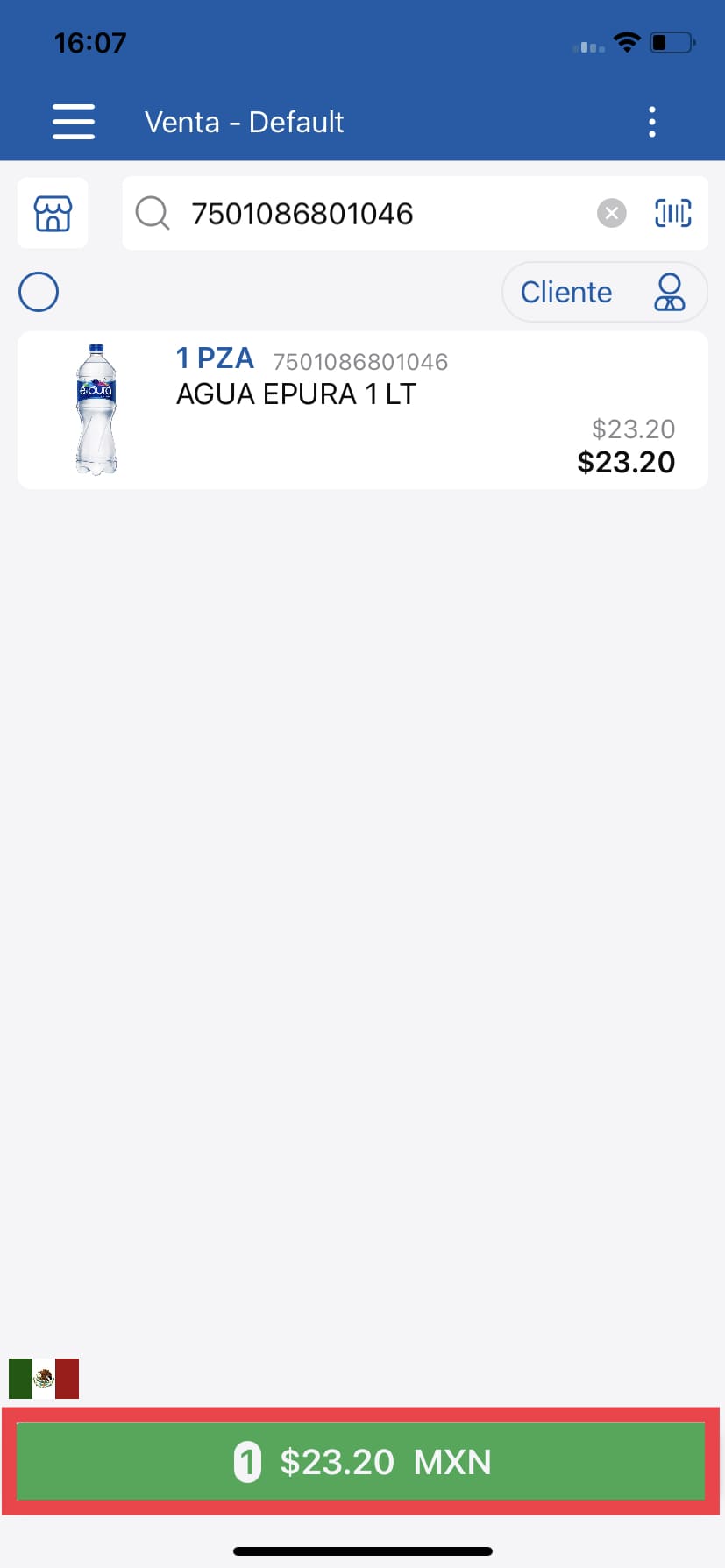Viewport: 725px width, 1568px height.
Task: Launch the barcode scanner
Action: (672, 213)
